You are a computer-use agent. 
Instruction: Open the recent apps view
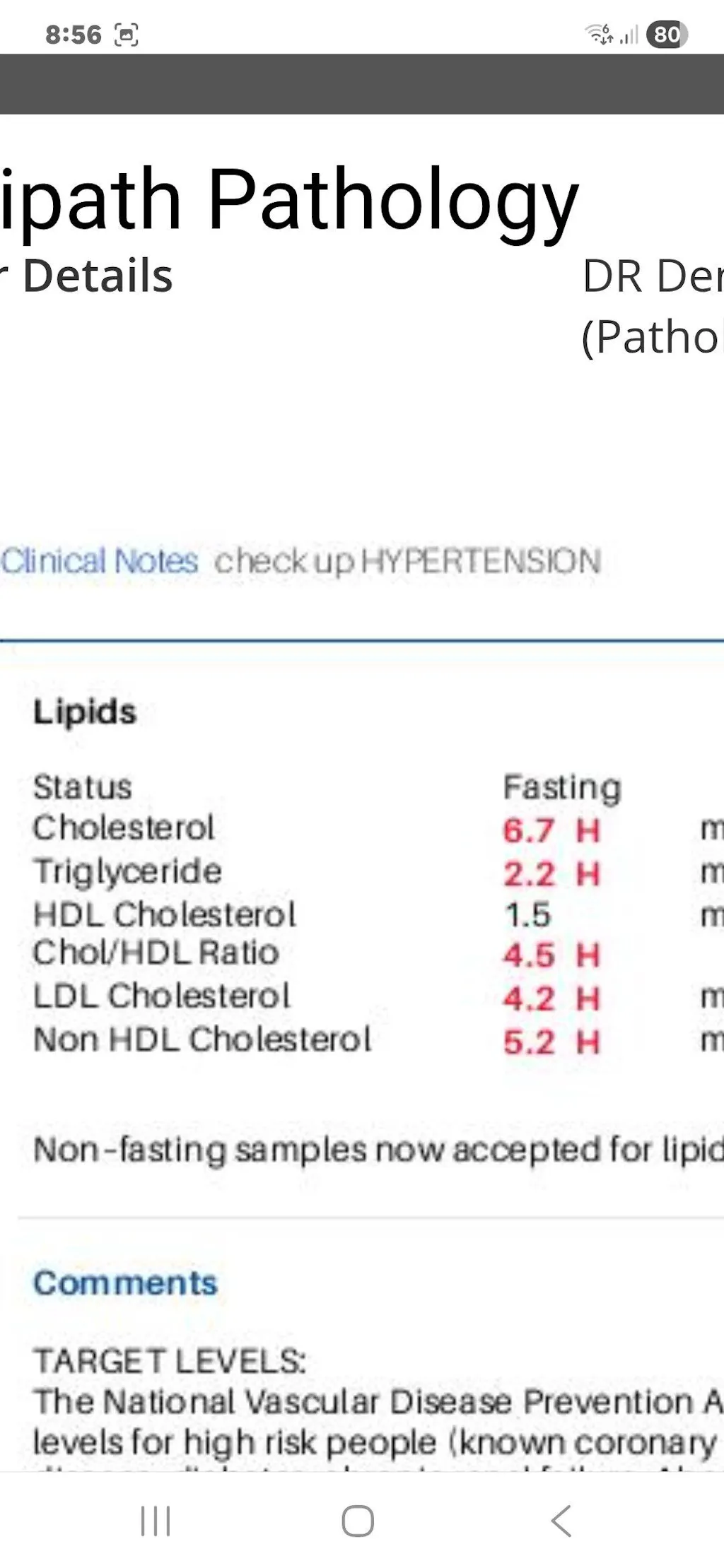(156, 1521)
